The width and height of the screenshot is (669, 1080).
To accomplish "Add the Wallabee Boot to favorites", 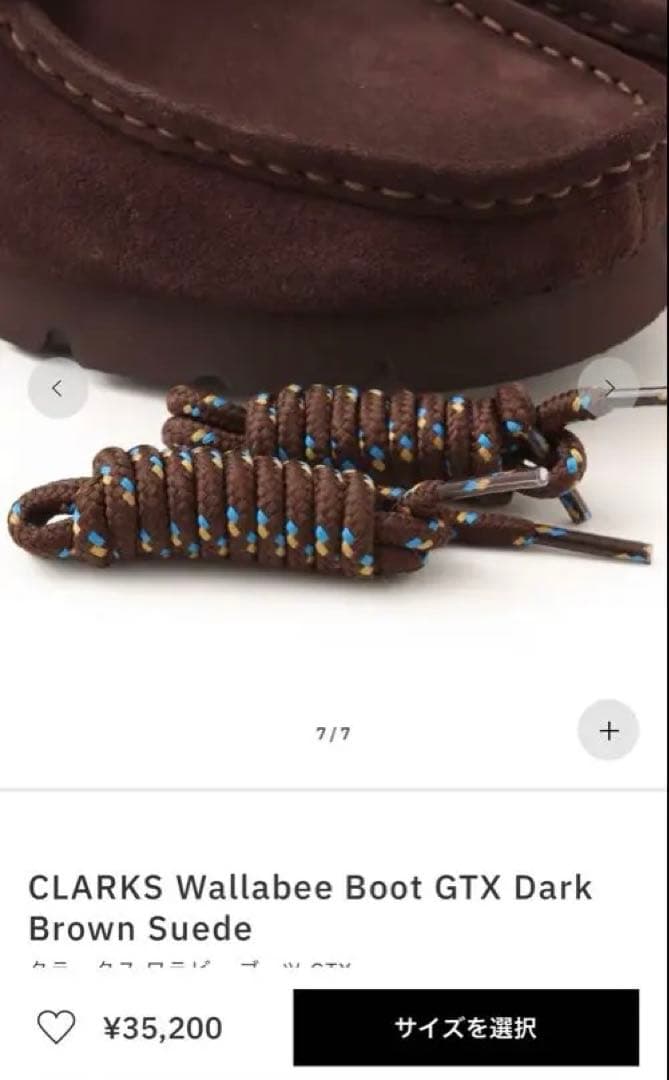I will (x=56, y=1028).
